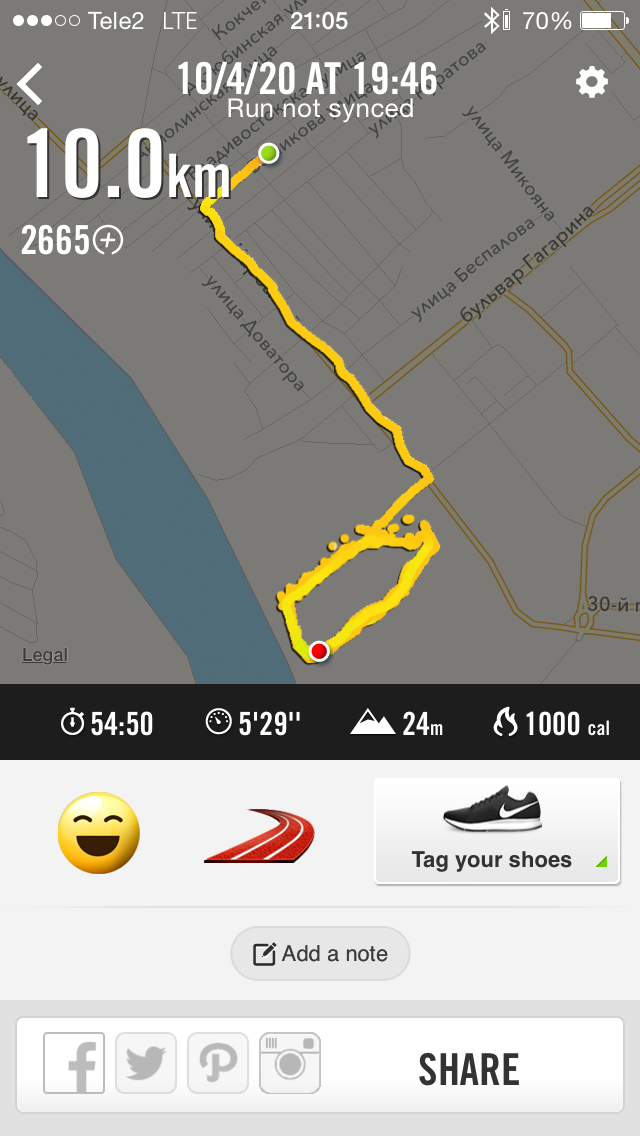Open the Legal map link

[45, 655]
